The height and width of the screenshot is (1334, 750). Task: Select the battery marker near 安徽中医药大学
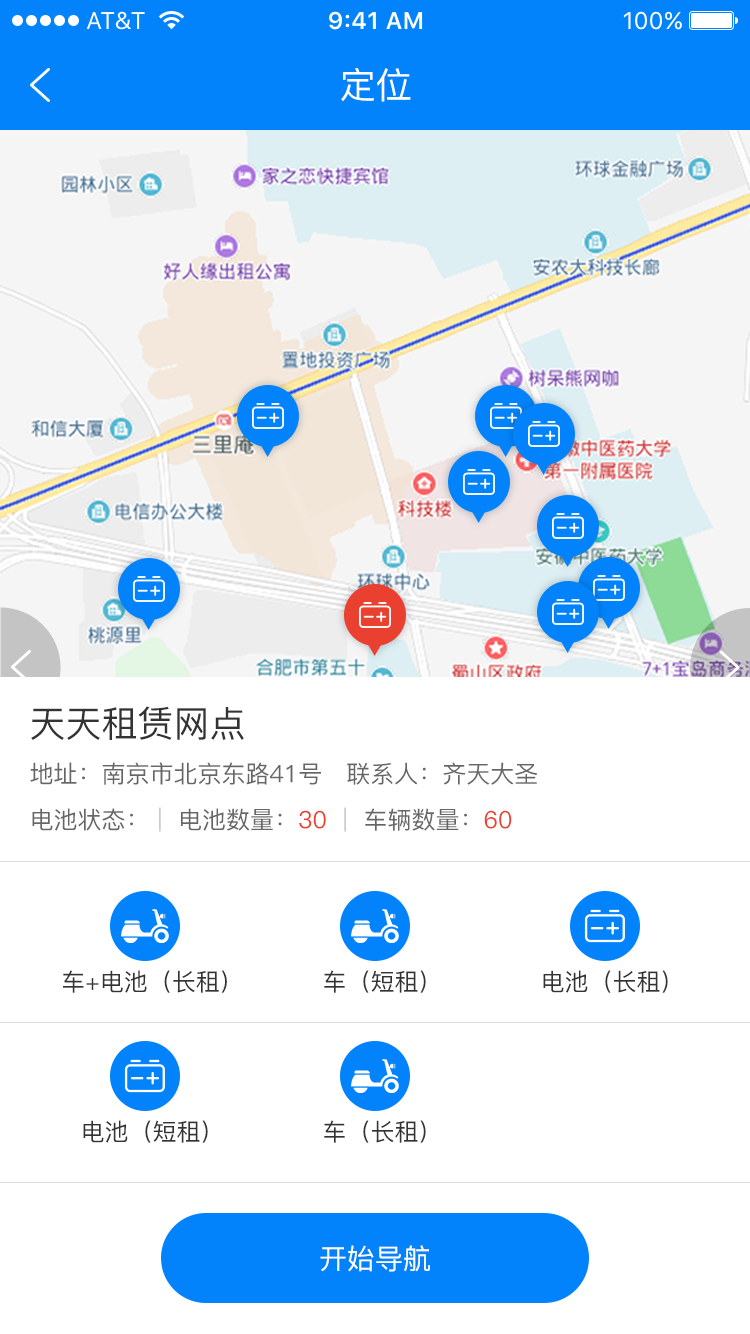pos(568,527)
